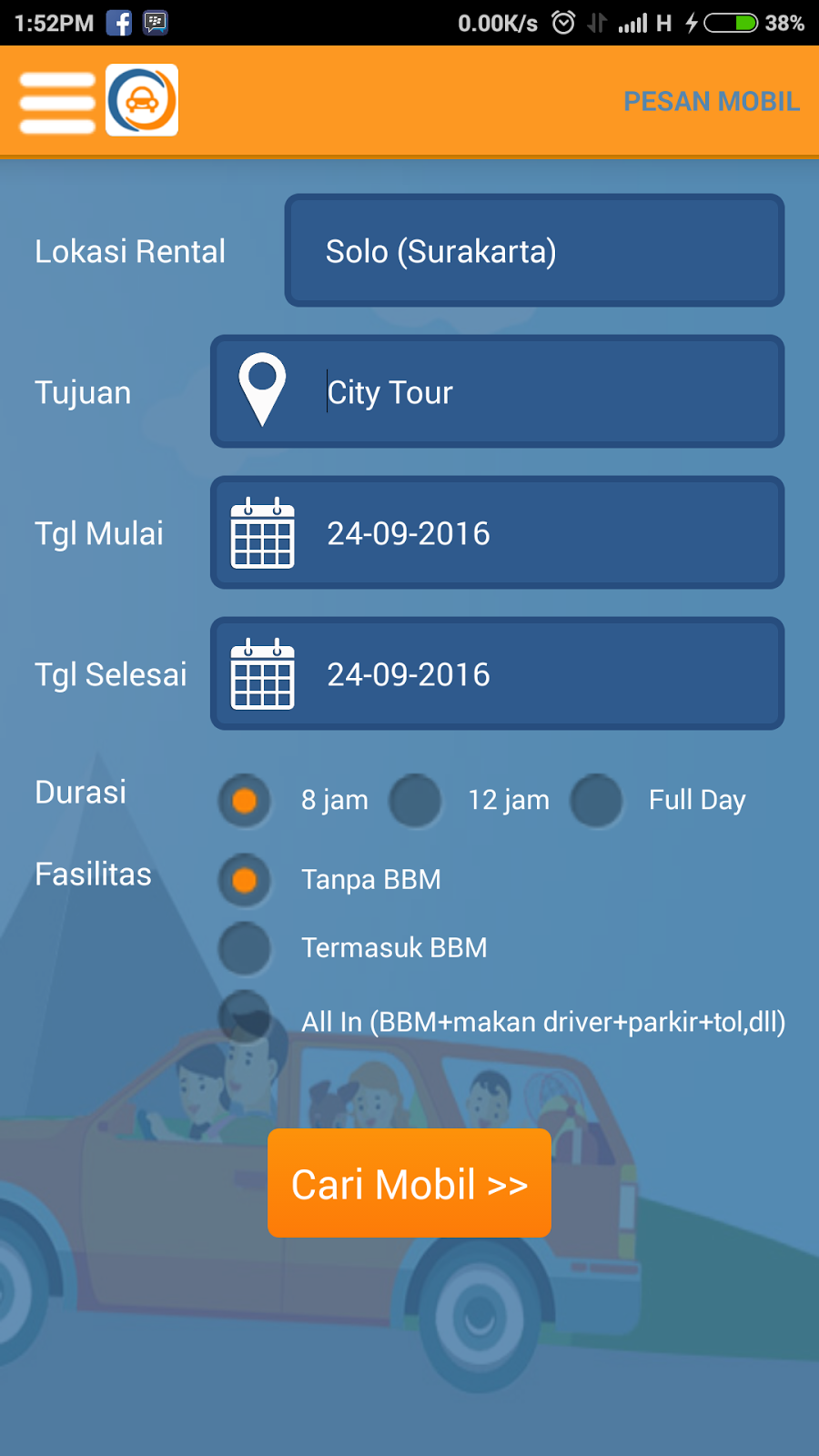Open the start date picker showing 24-09-2016
Screen dimensions: 819x1456
pyautogui.click(x=496, y=533)
